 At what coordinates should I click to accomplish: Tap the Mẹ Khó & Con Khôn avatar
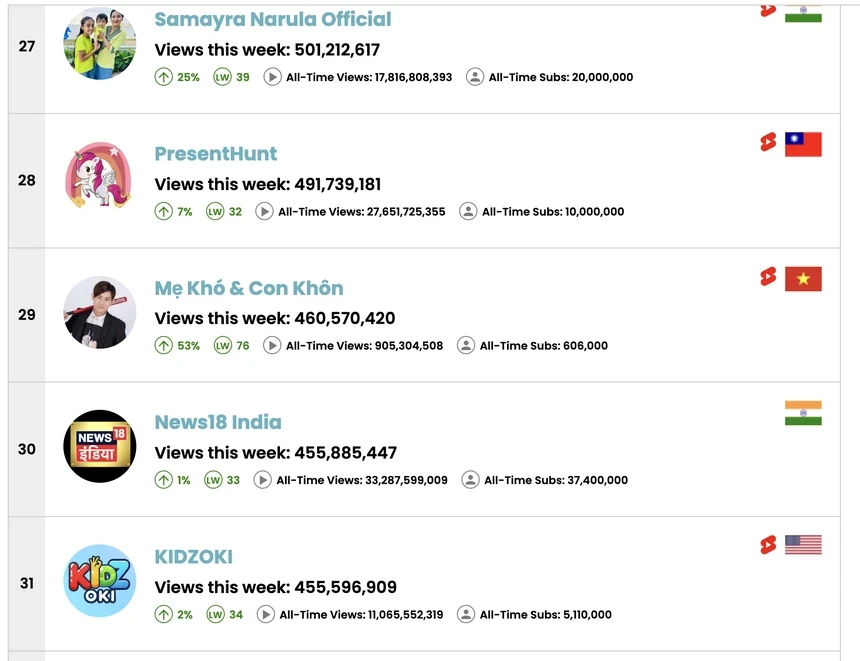point(99,312)
